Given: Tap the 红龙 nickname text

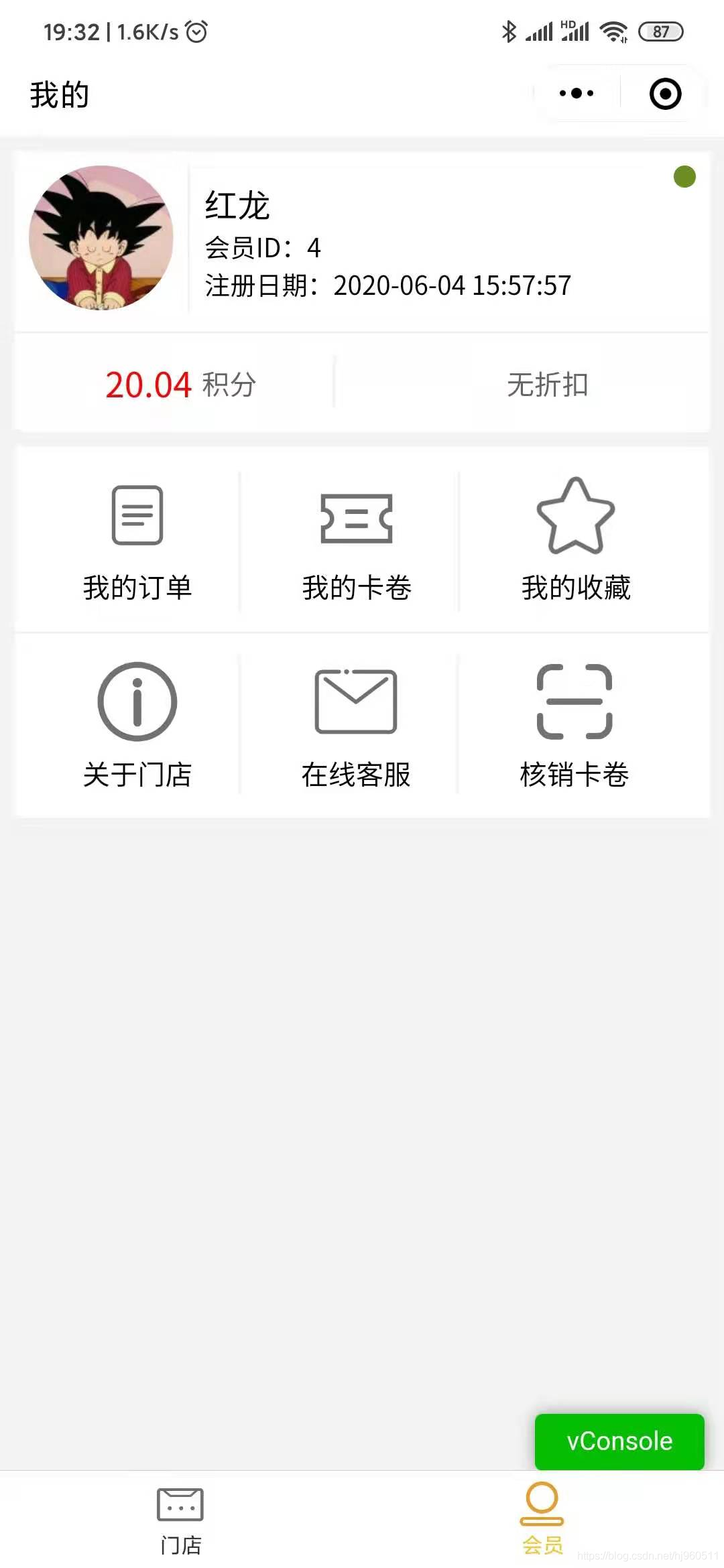Looking at the screenshot, I should (236, 206).
